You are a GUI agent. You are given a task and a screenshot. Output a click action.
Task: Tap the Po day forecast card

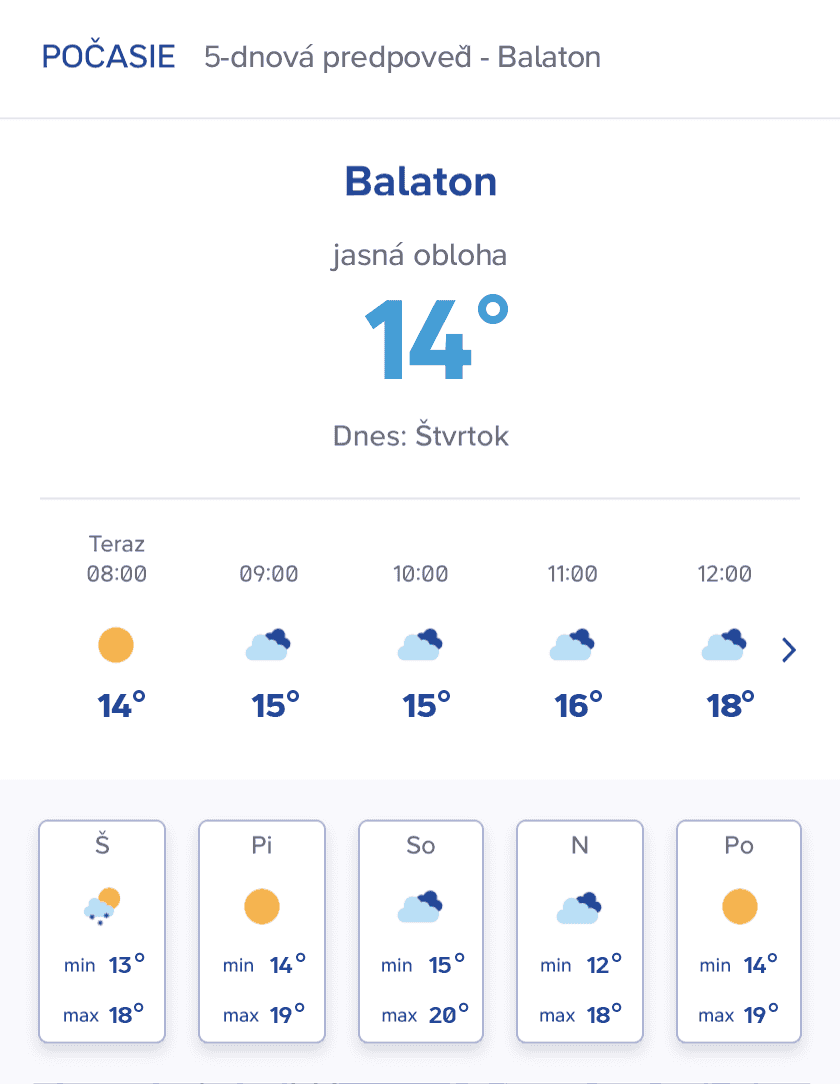pyautogui.click(x=739, y=931)
